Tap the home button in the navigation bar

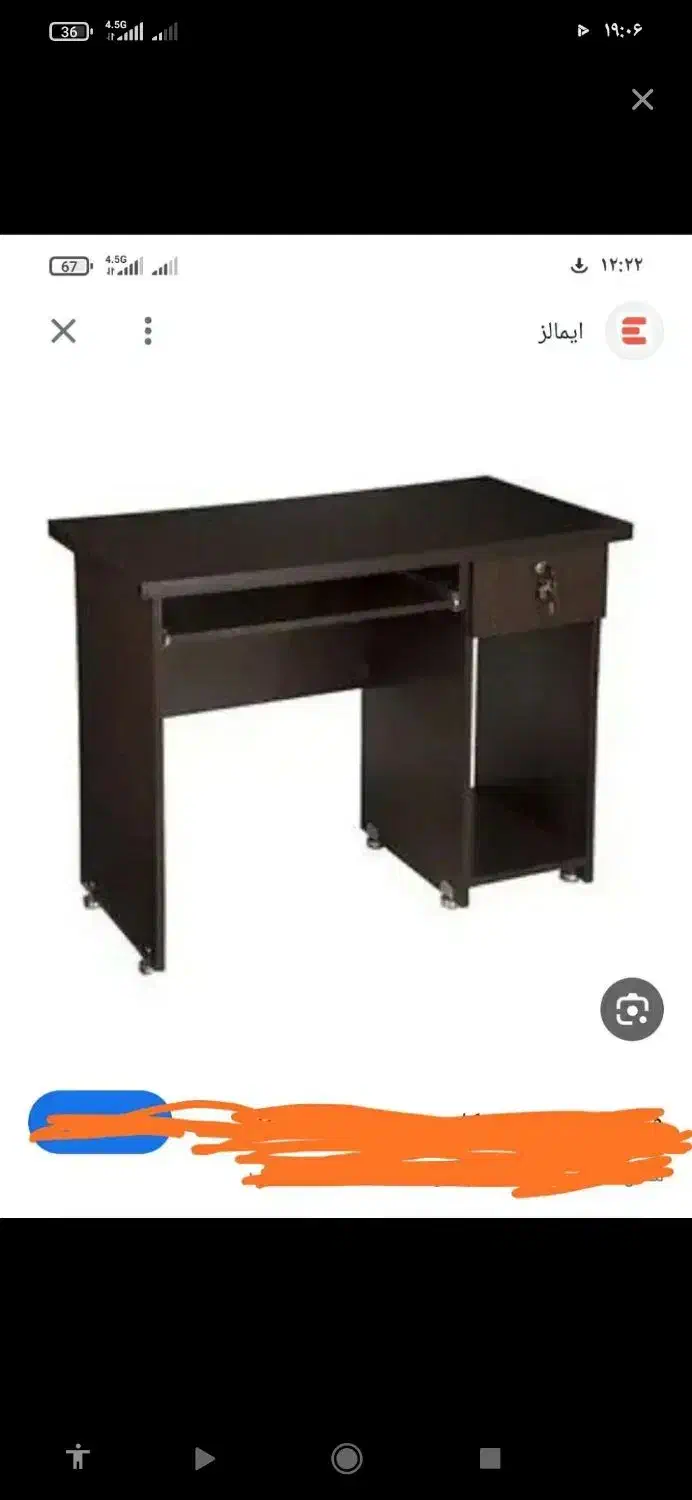coord(347,1458)
